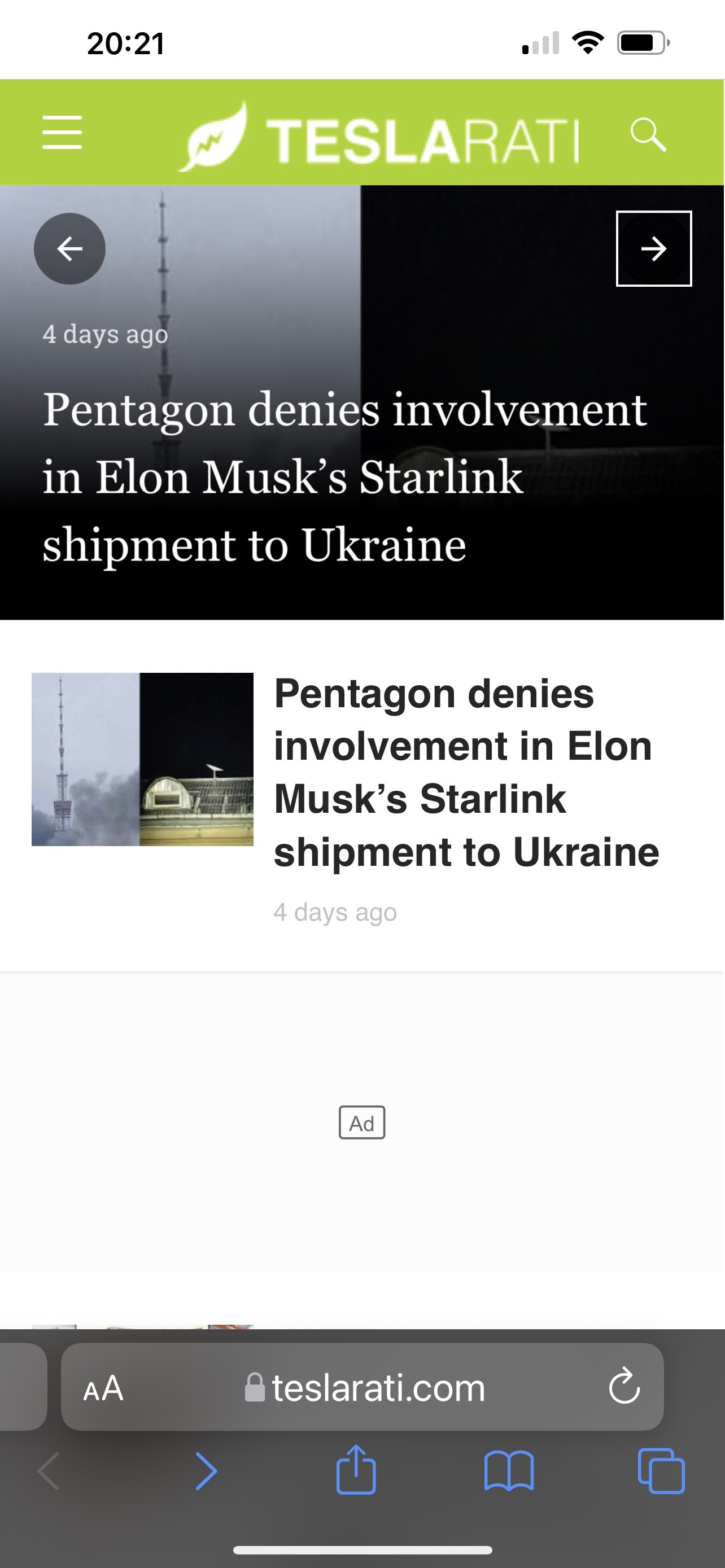Share this page

[x=356, y=1469]
